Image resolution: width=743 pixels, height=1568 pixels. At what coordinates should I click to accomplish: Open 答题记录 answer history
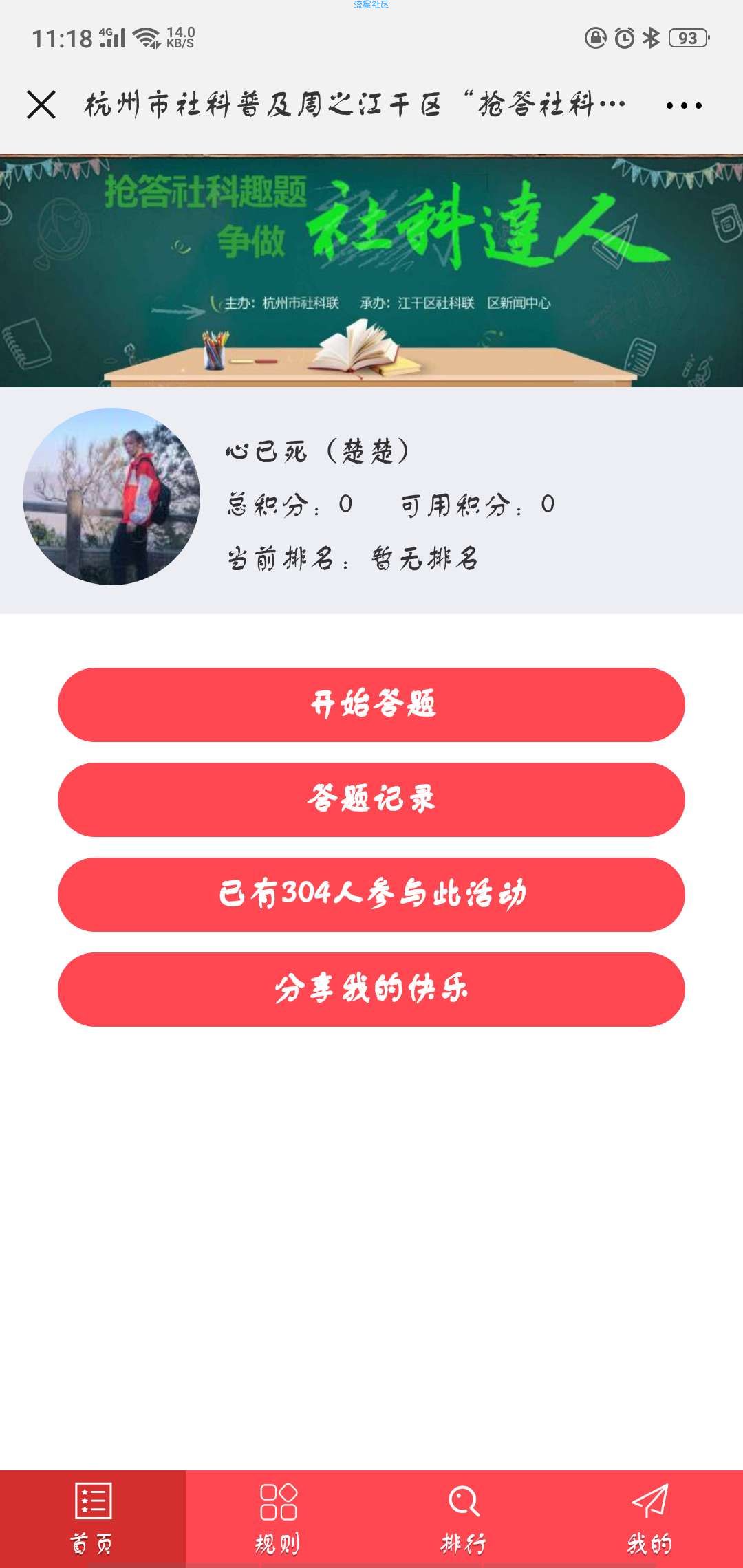[x=371, y=800]
